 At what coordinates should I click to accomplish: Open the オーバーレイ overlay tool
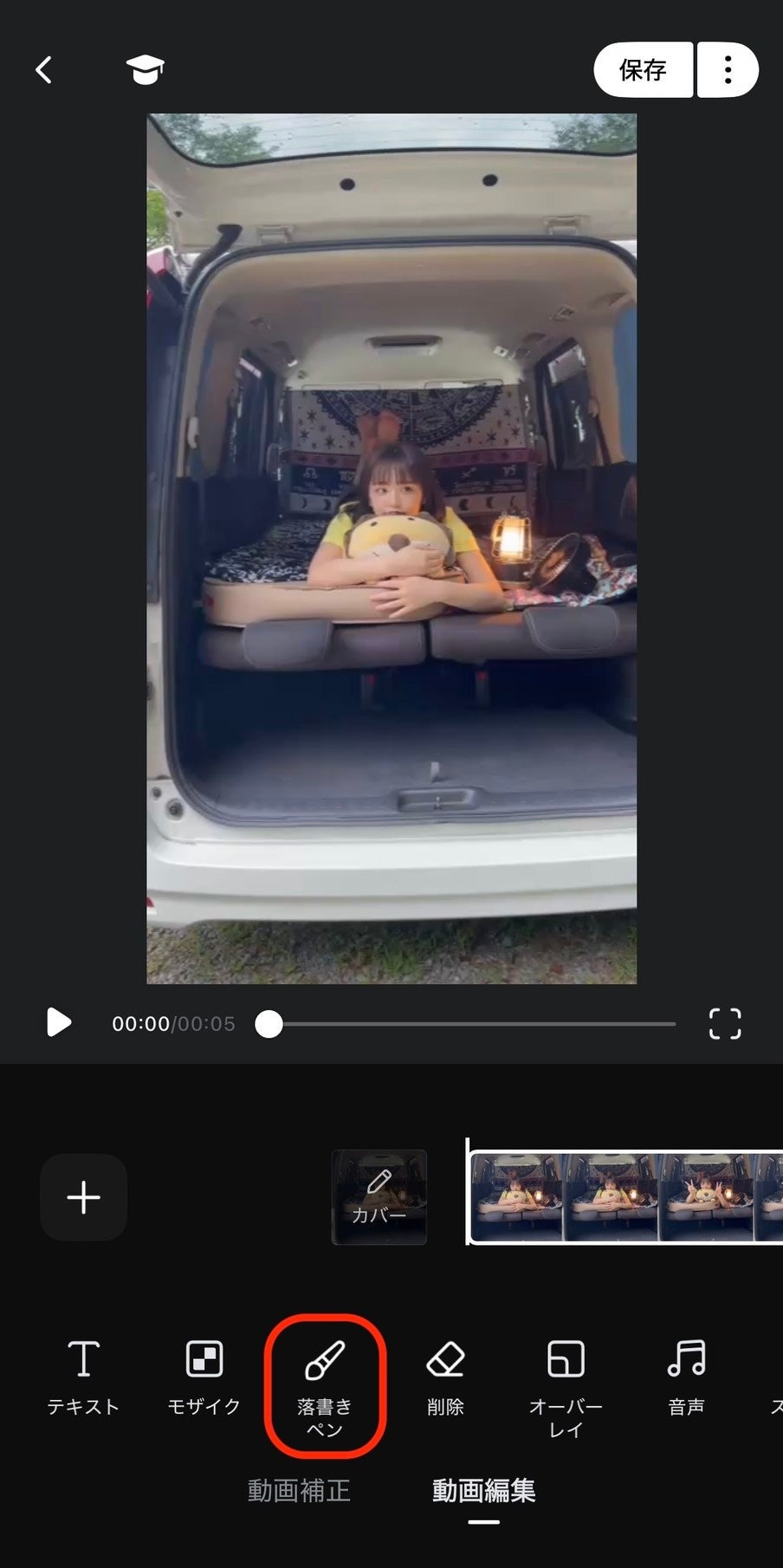click(566, 1382)
